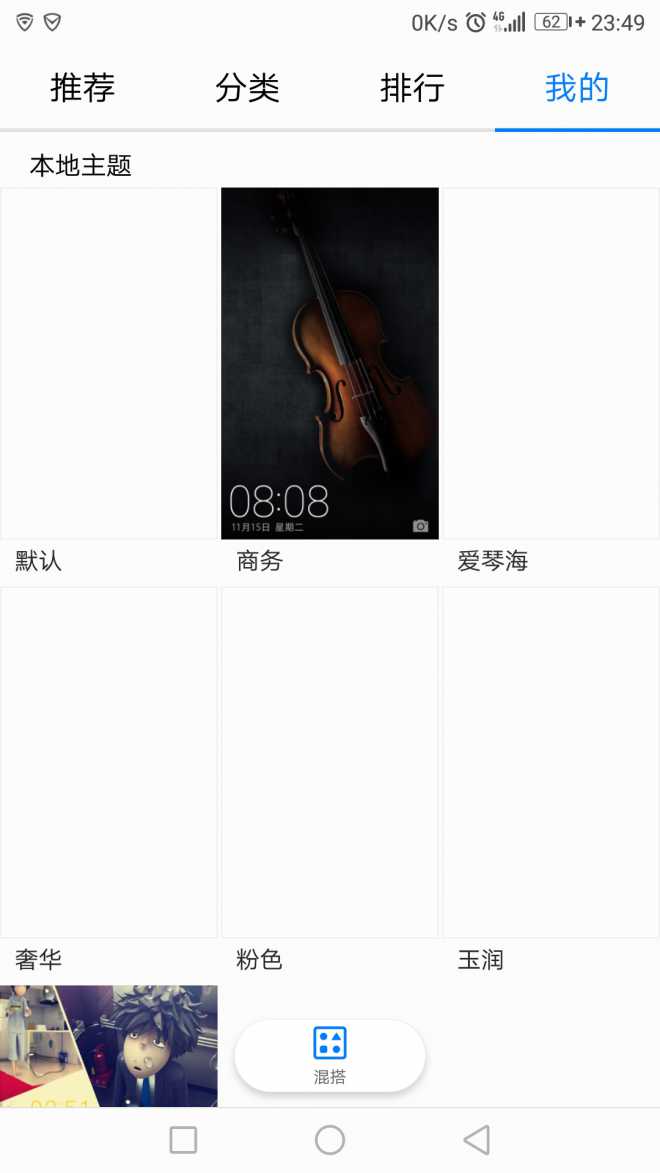
Task: Tap the 混搭 mix button
Action: point(330,1056)
